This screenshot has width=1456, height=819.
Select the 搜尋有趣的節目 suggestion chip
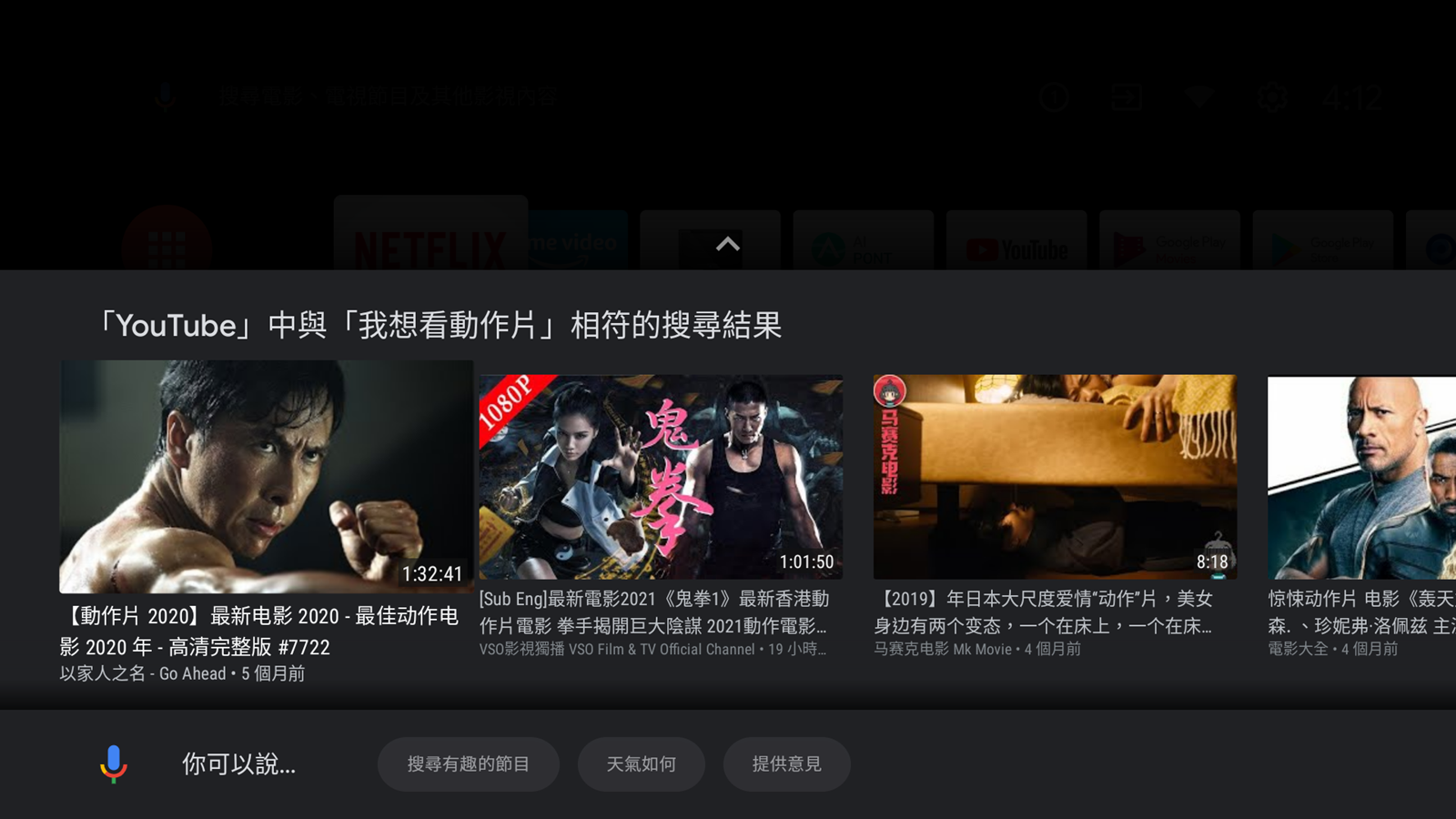[x=468, y=764]
